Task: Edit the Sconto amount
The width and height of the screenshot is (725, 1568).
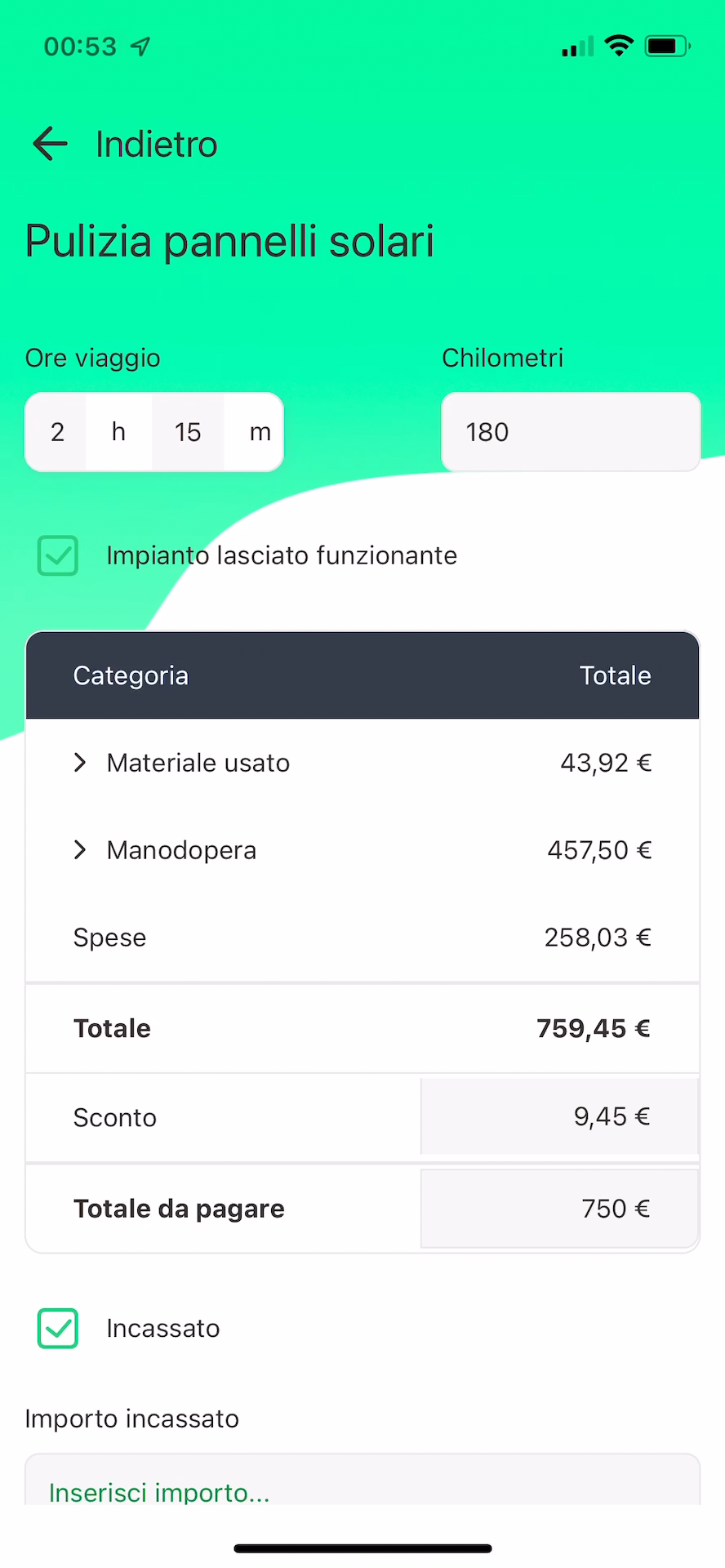Action: [559, 1116]
